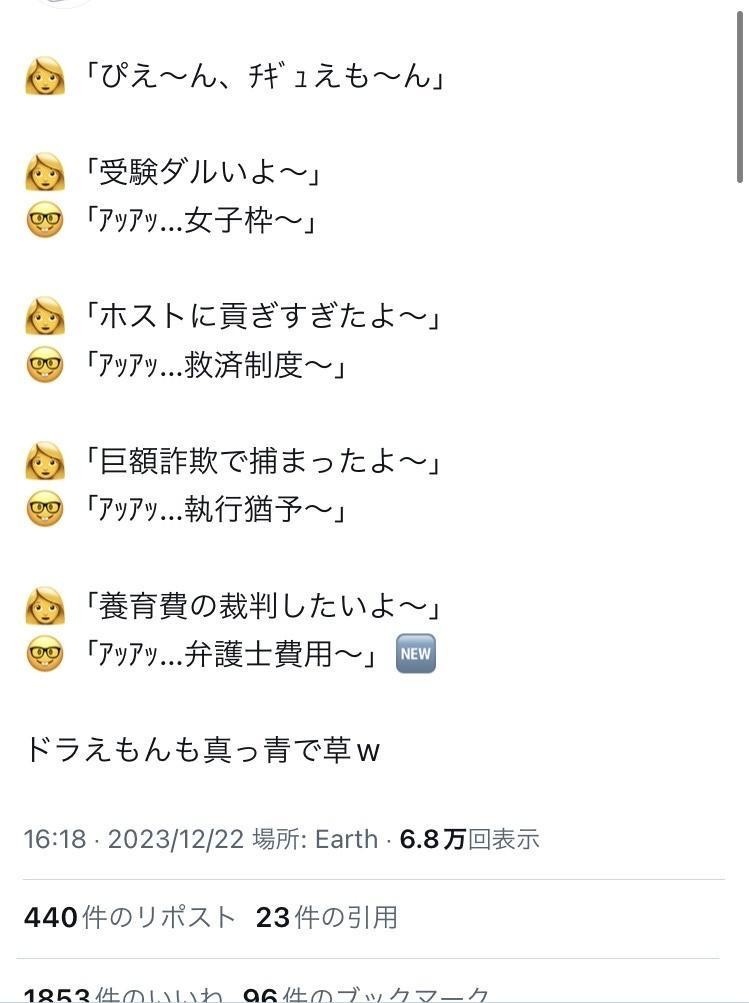749x1003 pixels.
Task: Select the woman emoji on the 受験ダルいよ〜 line
Action: [44, 170]
